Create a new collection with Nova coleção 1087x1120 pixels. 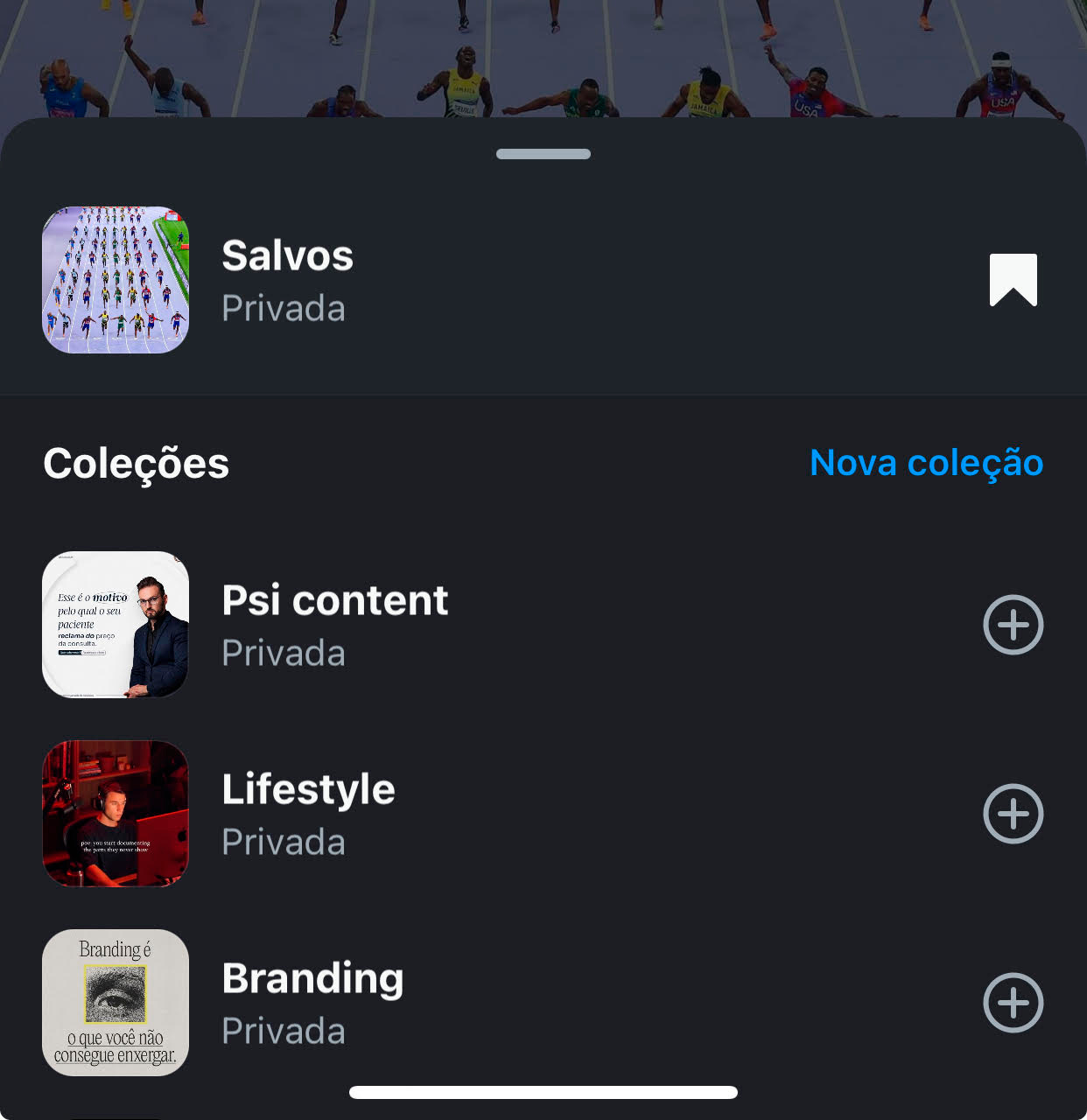tap(926, 463)
